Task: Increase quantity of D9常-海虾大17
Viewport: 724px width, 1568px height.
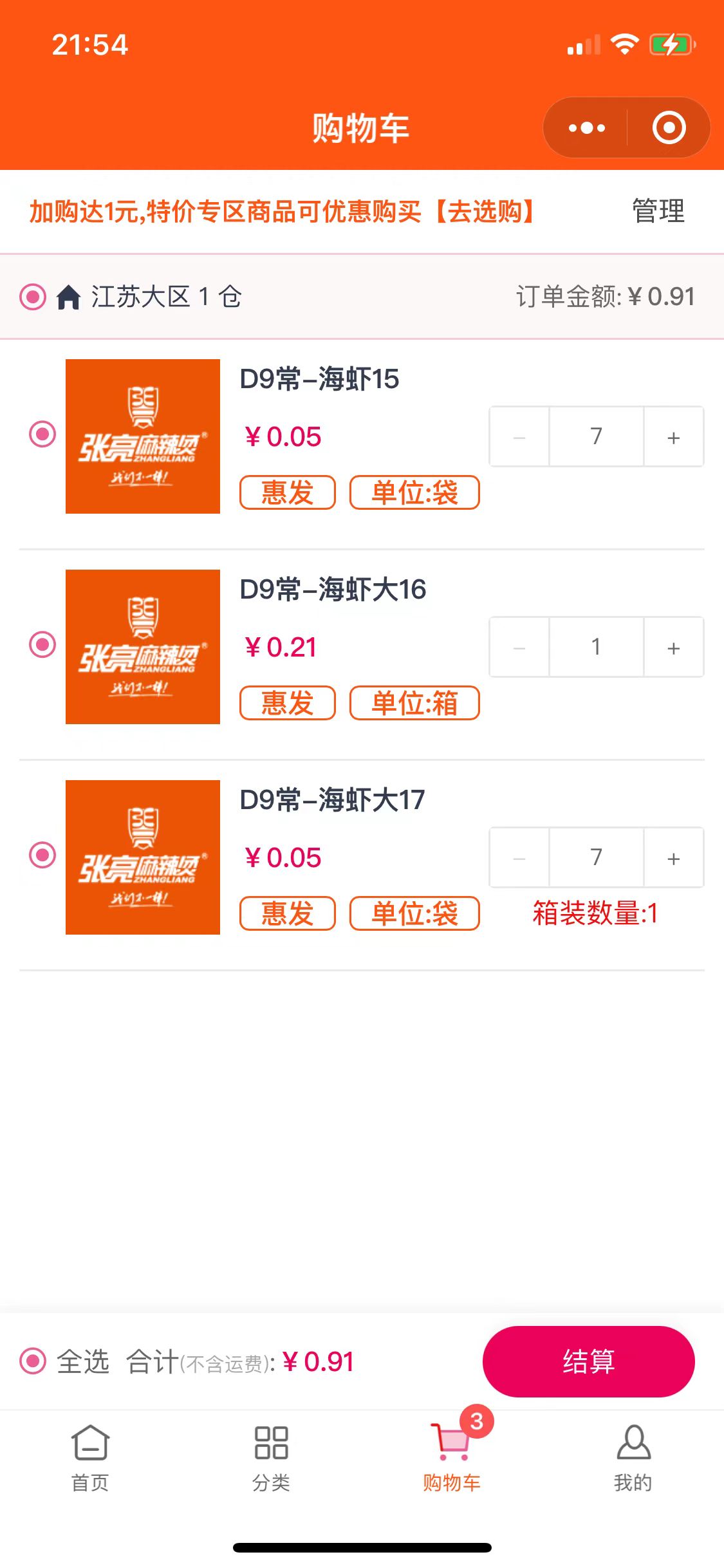Action: coord(673,858)
